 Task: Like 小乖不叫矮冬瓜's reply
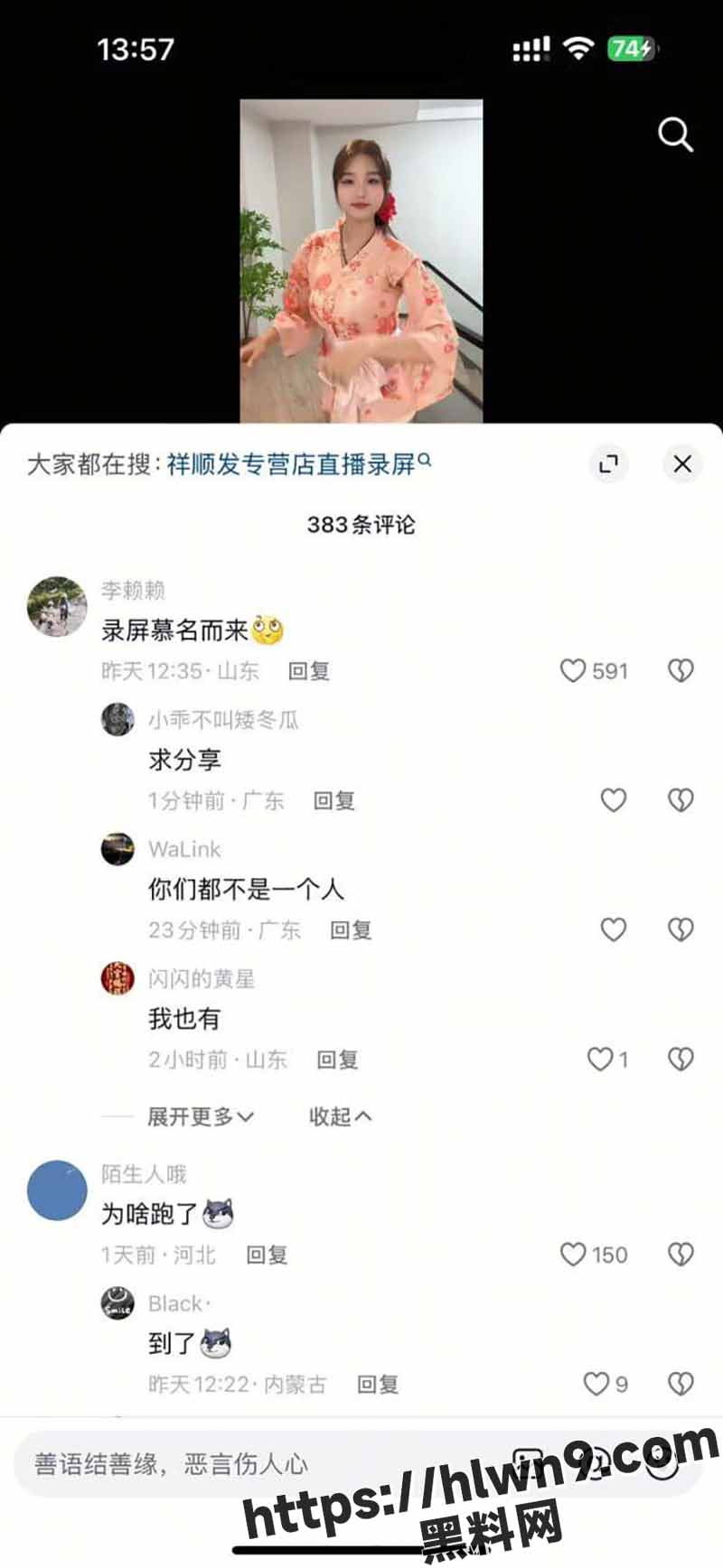(614, 800)
